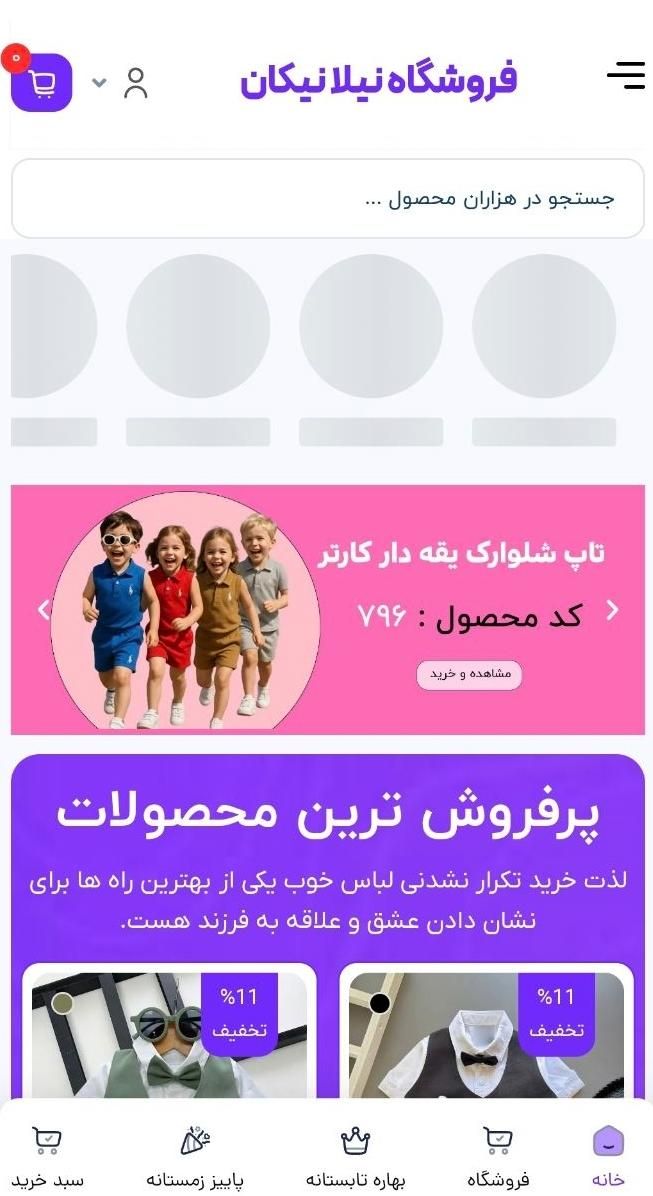
Task: Open the پاییز زمستانه tab
Action: coord(195,1156)
